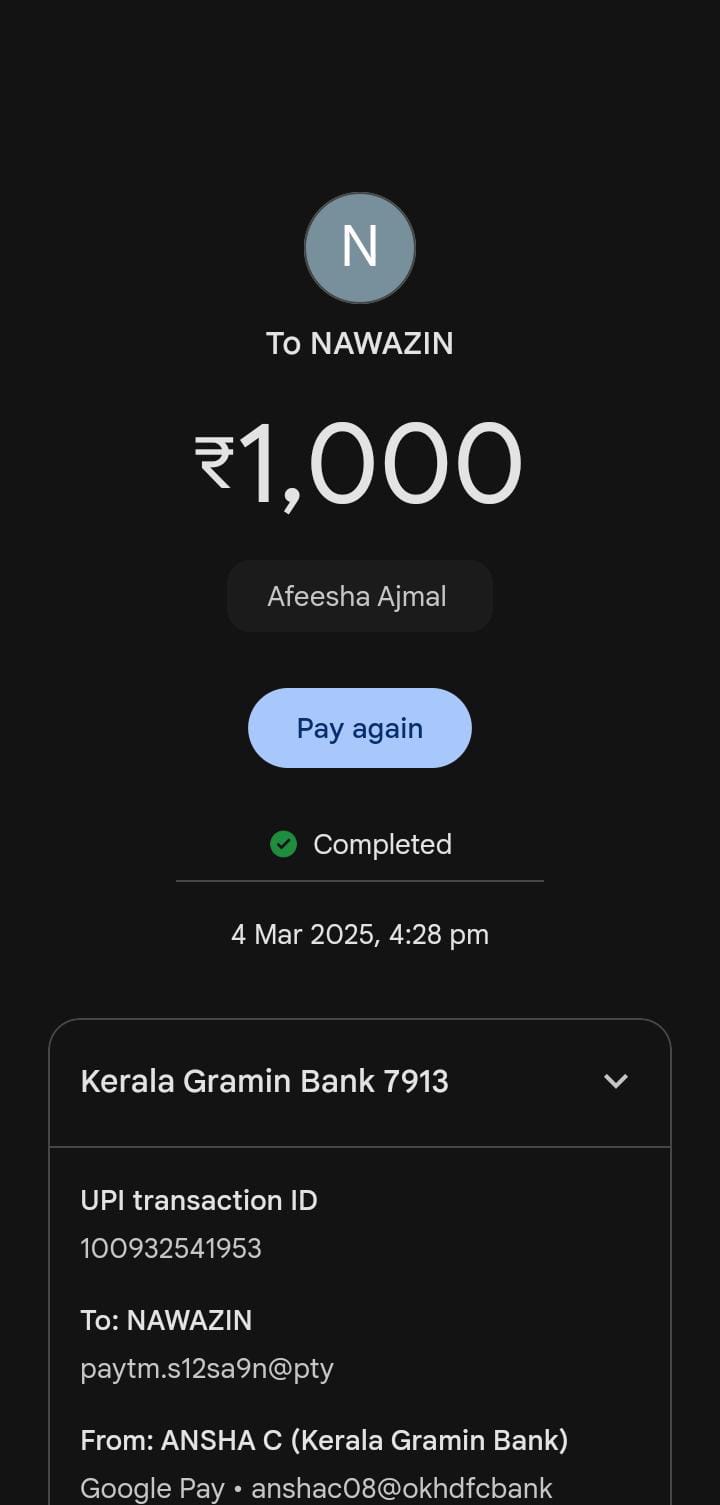Viewport: 720px width, 1505px height.
Task: Tap the Pay again button
Action: 359,728
